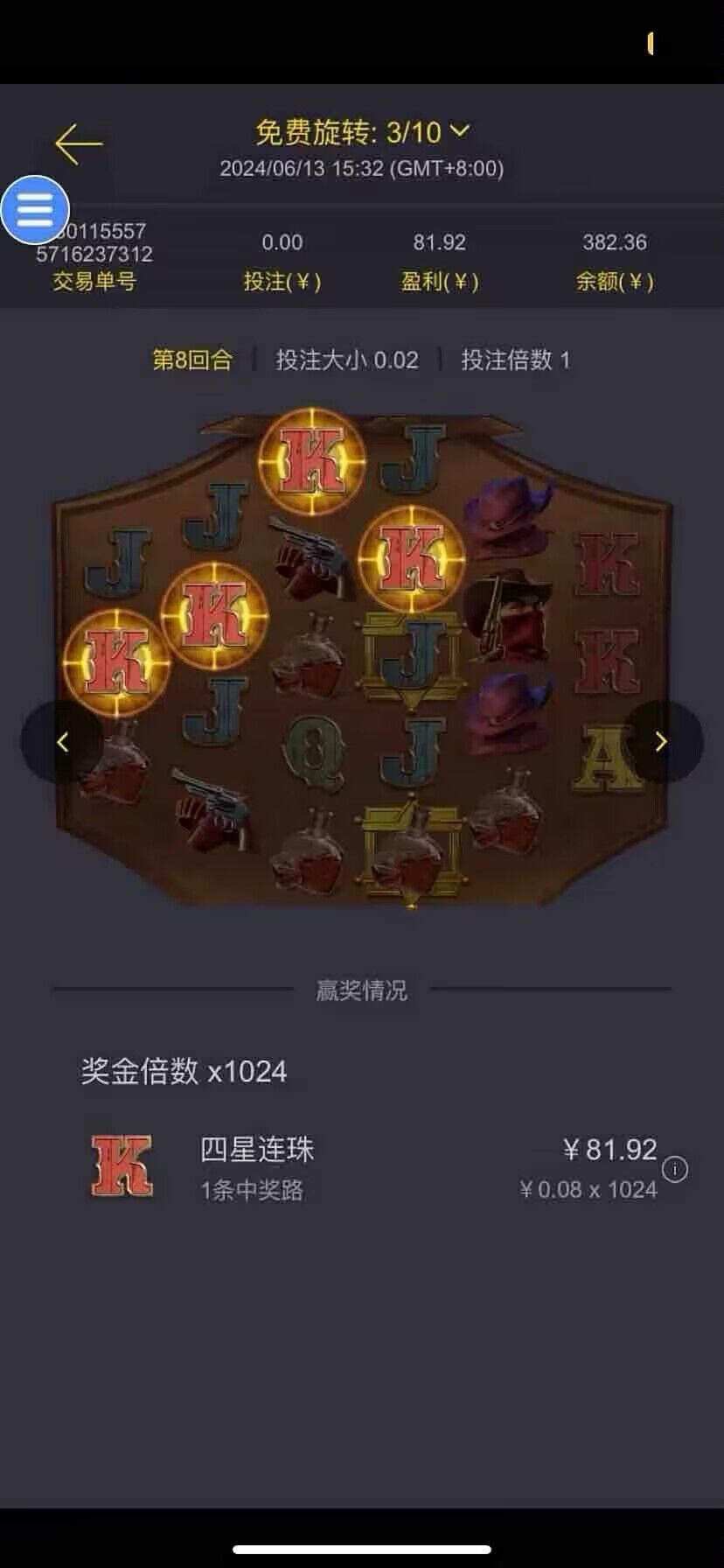Expand the 免费旋转 3/10 dropdown
This screenshot has width=724, height=1568.
(362, 132)
